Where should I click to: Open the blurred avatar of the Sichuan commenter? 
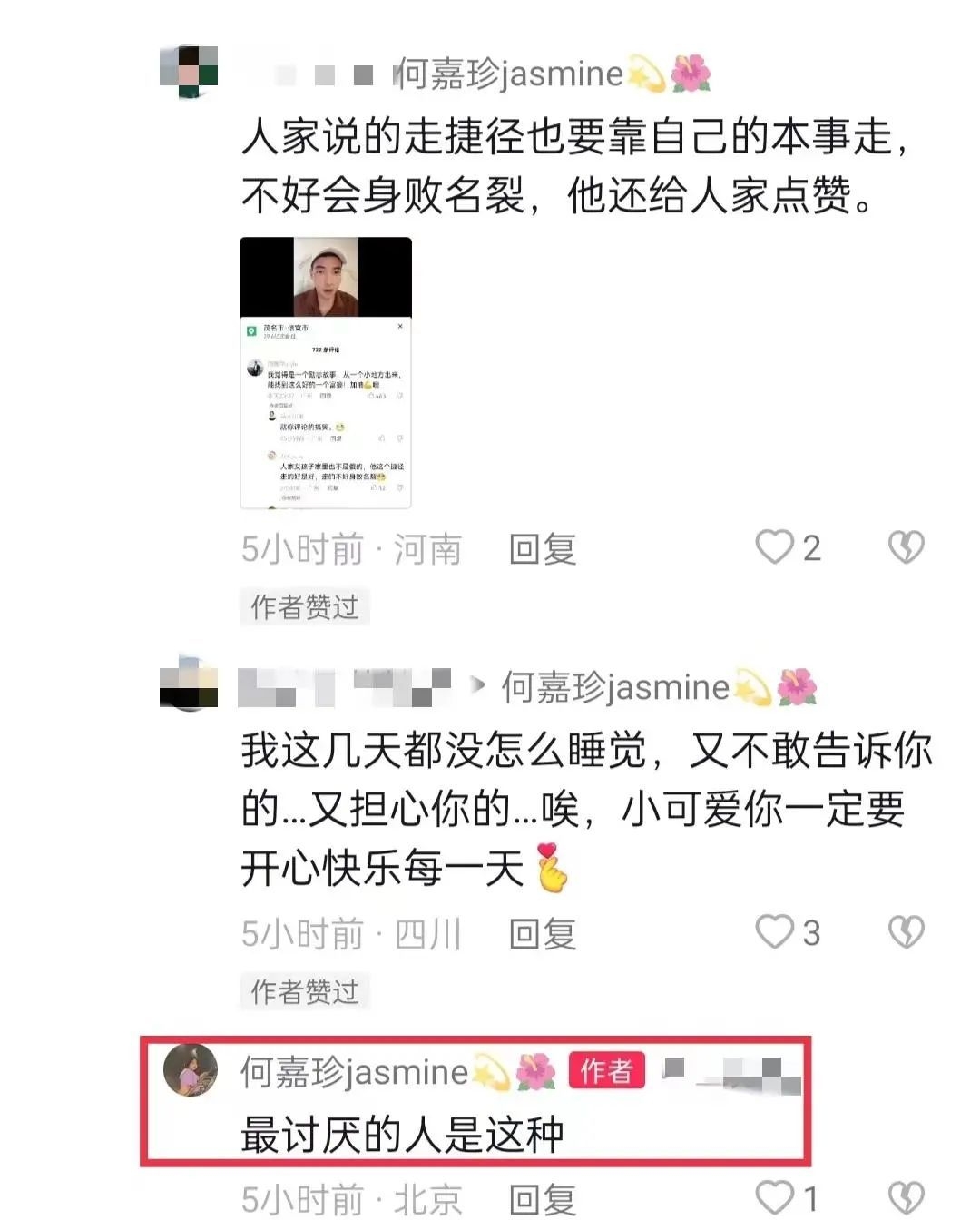189,683
